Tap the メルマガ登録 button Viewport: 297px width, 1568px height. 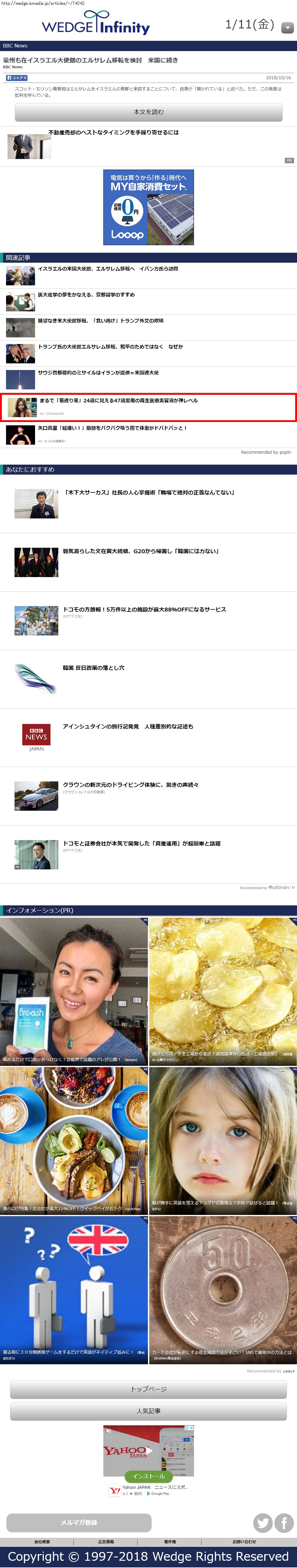(79, 1522)
